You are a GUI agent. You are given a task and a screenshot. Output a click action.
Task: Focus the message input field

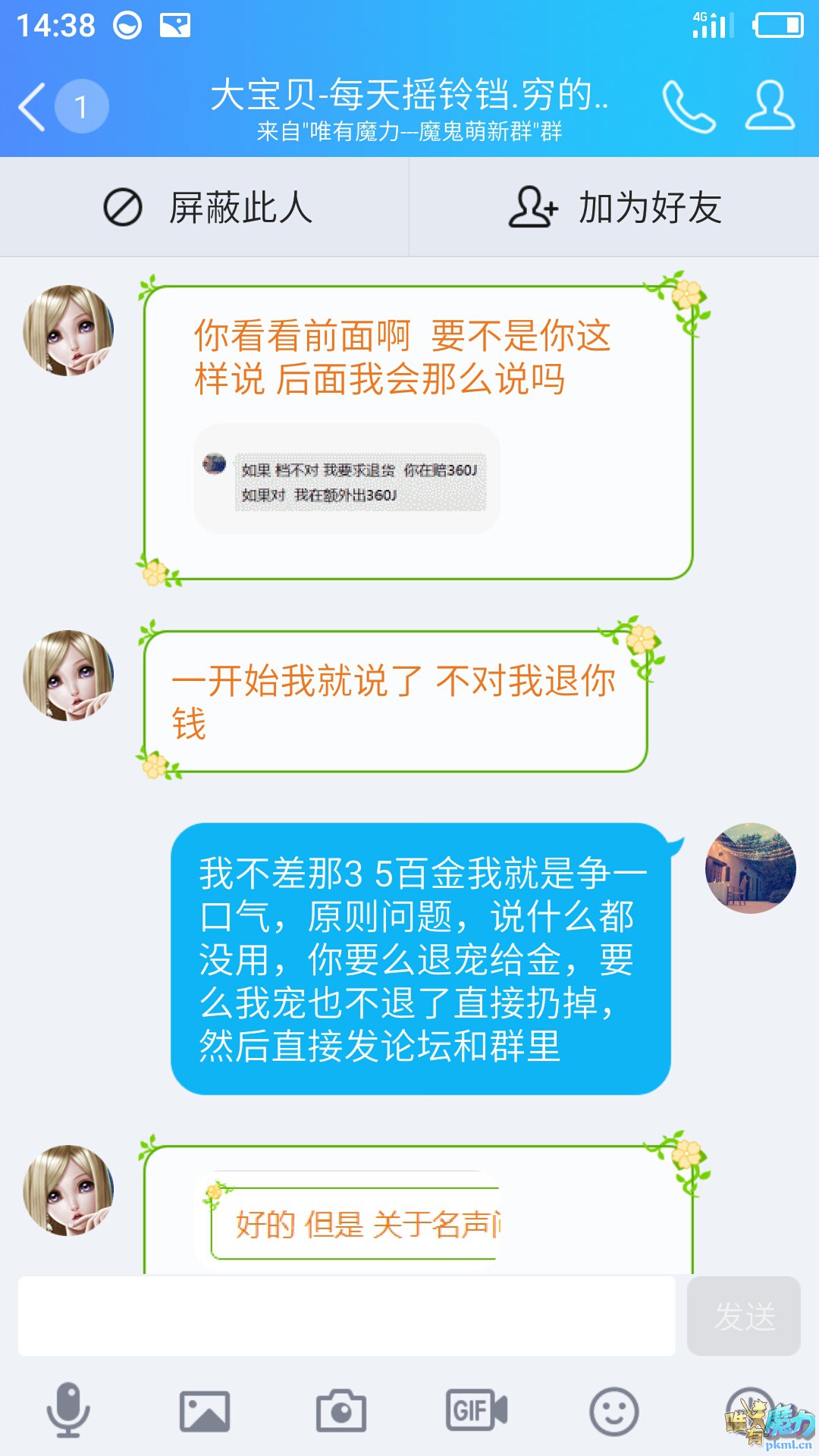click(x=347, y=1316)
